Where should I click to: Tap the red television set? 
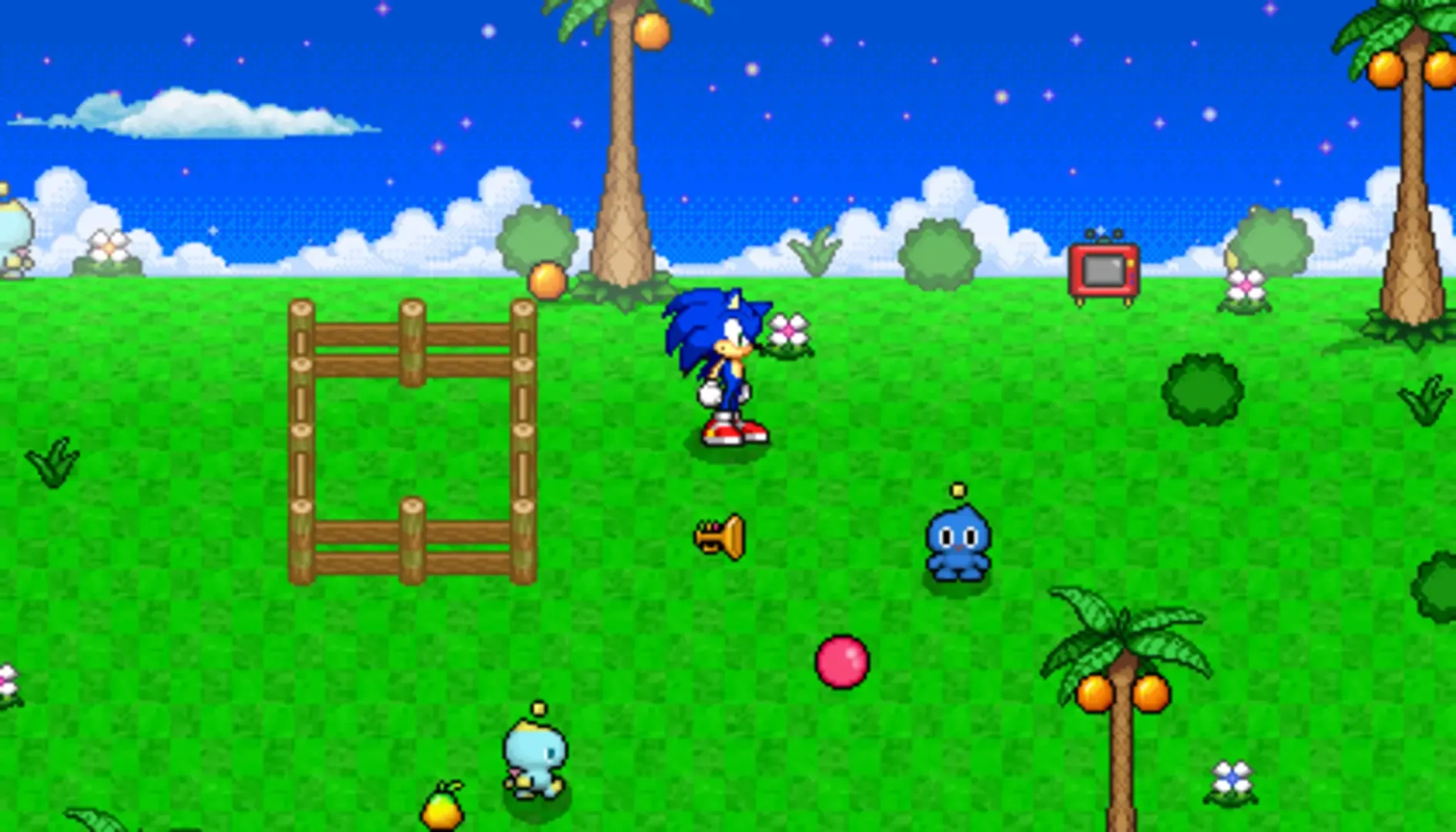tap(1103, 270)
